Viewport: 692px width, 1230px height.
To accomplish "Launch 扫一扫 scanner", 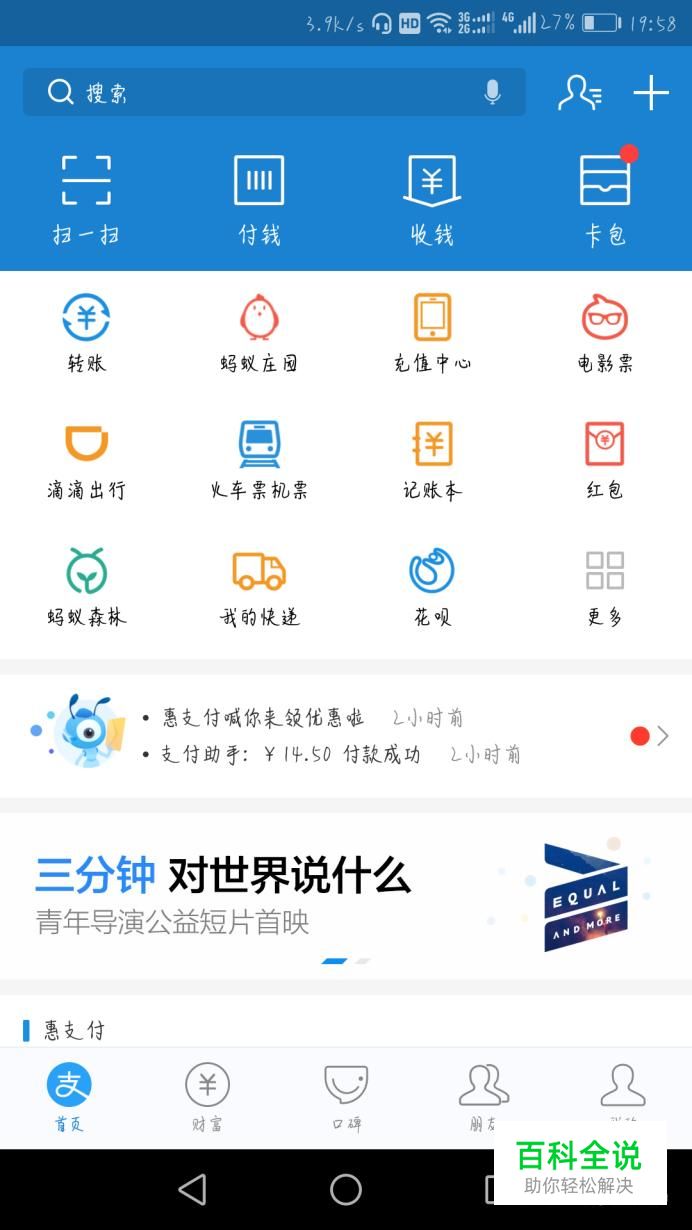I will (86, 198).
